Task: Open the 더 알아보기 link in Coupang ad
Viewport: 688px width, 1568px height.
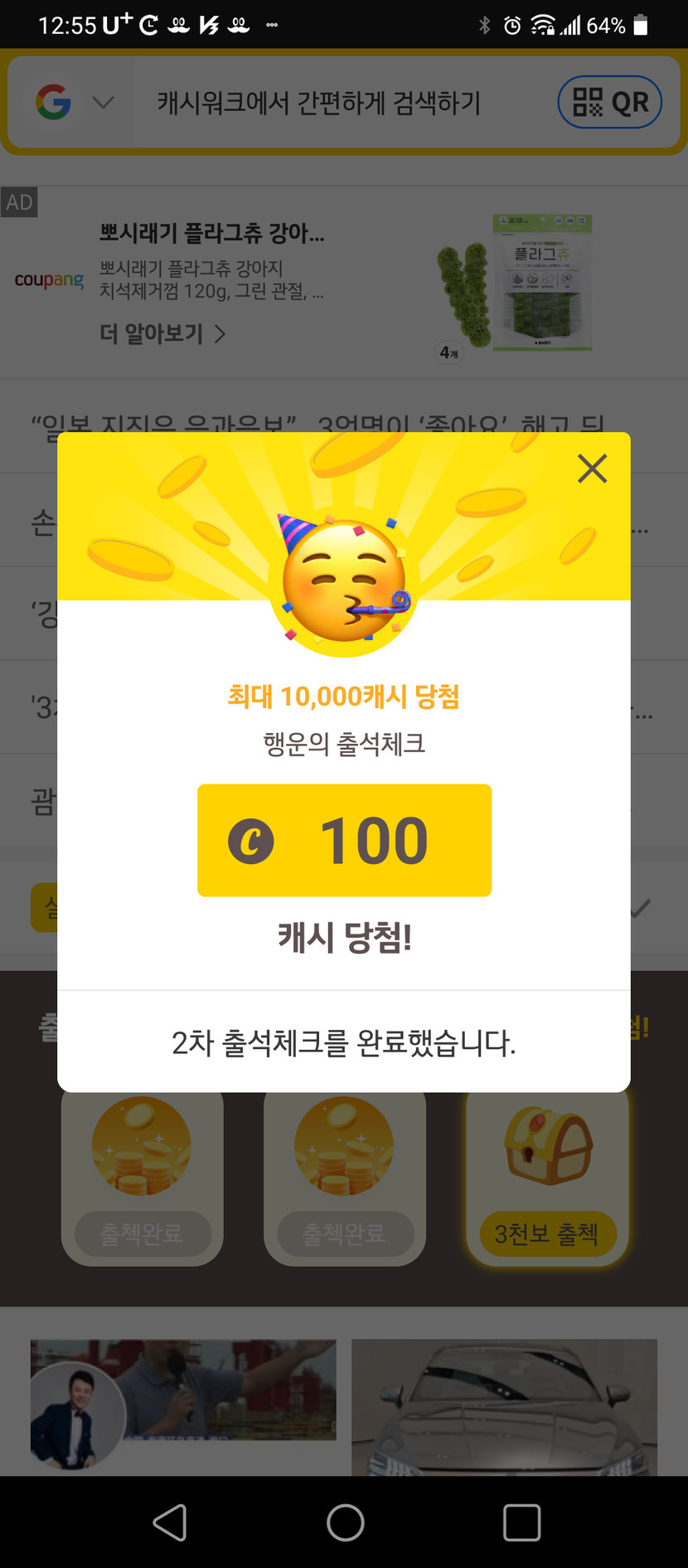Action: [x=162, y=333]
